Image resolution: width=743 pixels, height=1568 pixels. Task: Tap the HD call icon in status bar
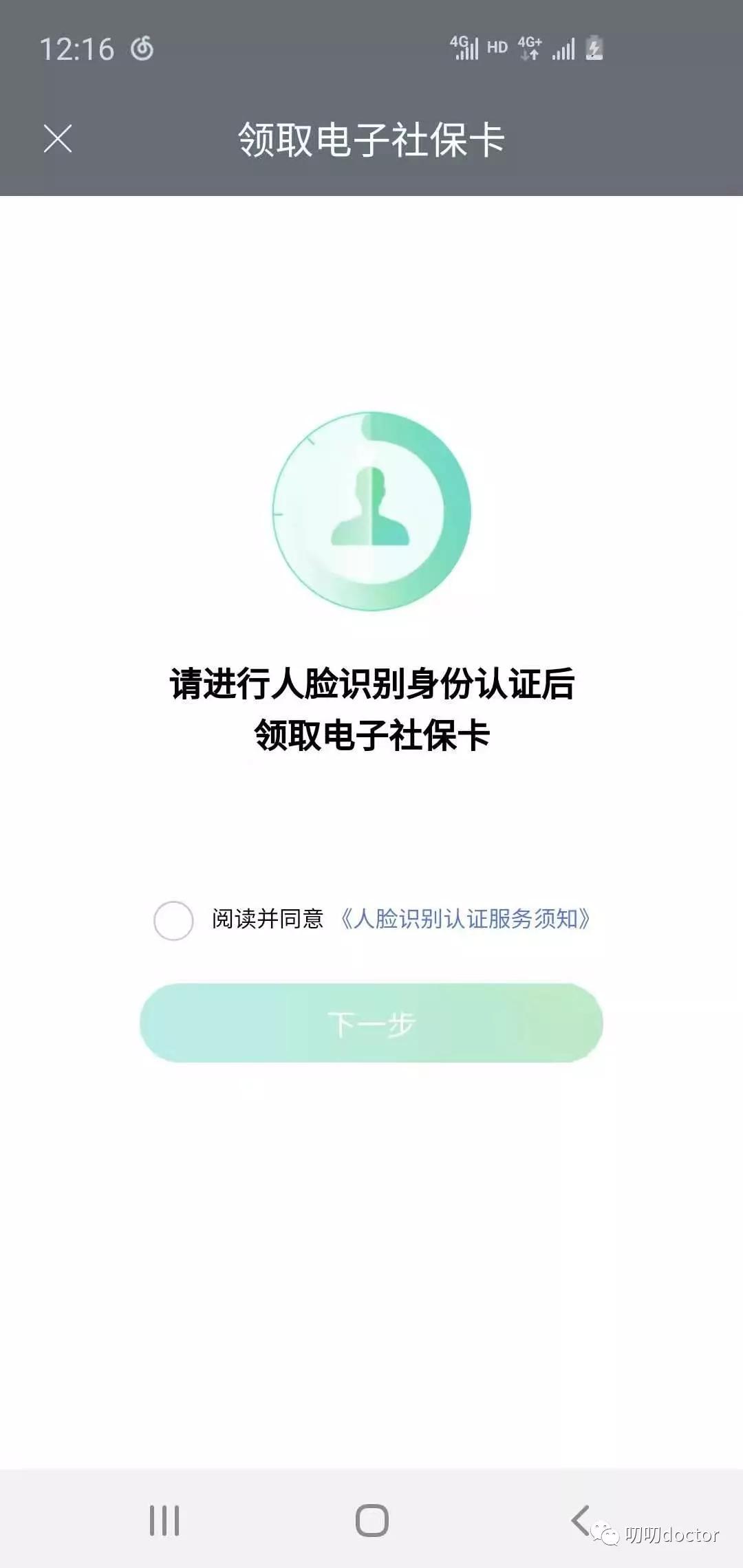pyautogui.click(x=497, y=48)
